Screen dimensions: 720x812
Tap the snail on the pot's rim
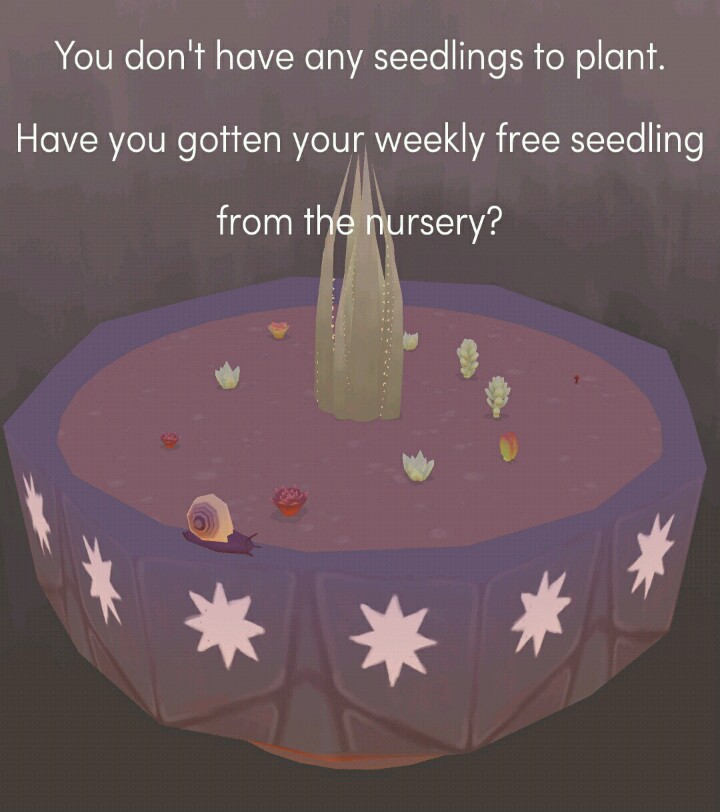(x=215, y=523)
